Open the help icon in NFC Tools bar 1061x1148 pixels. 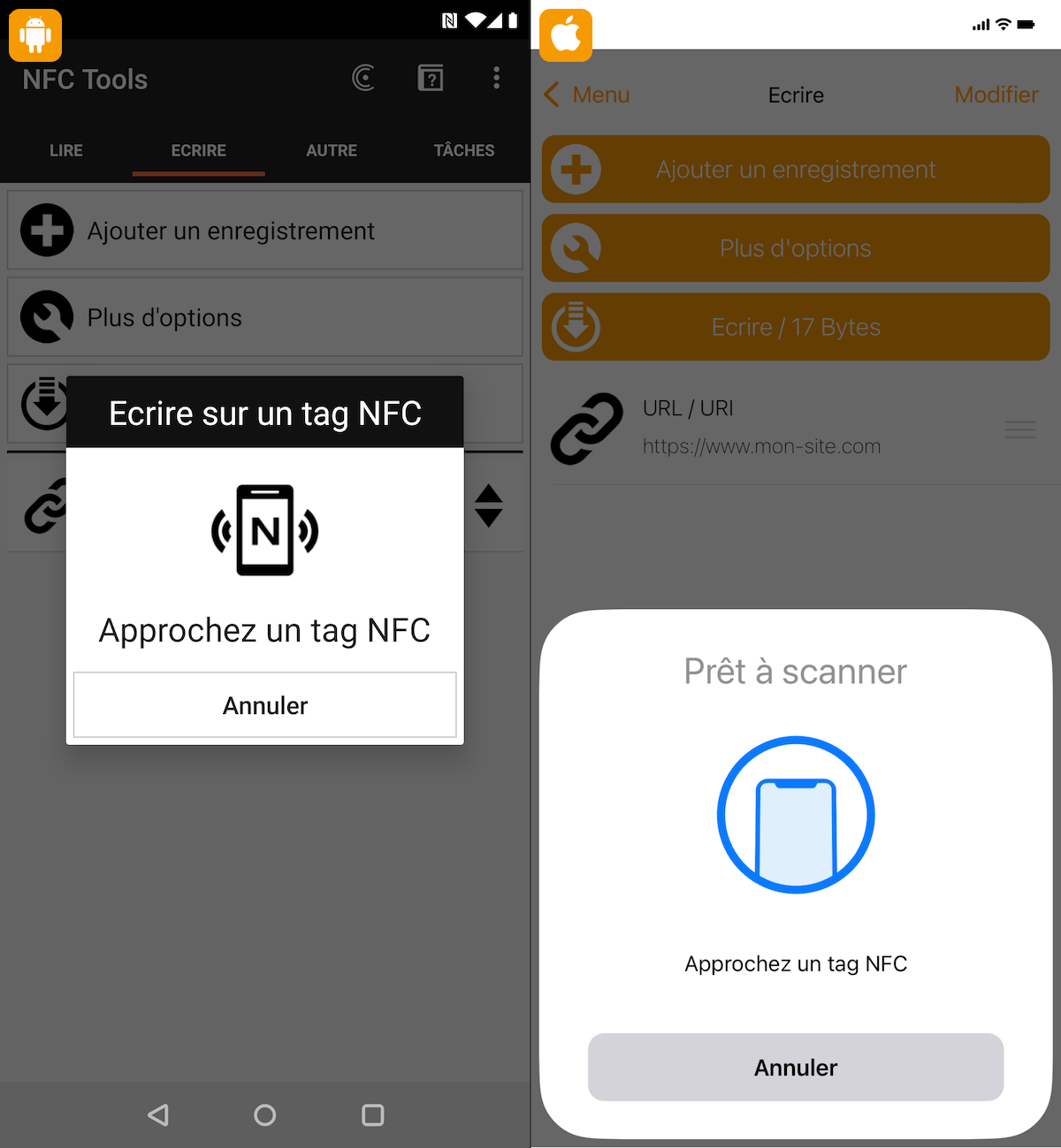pos(431,79)
